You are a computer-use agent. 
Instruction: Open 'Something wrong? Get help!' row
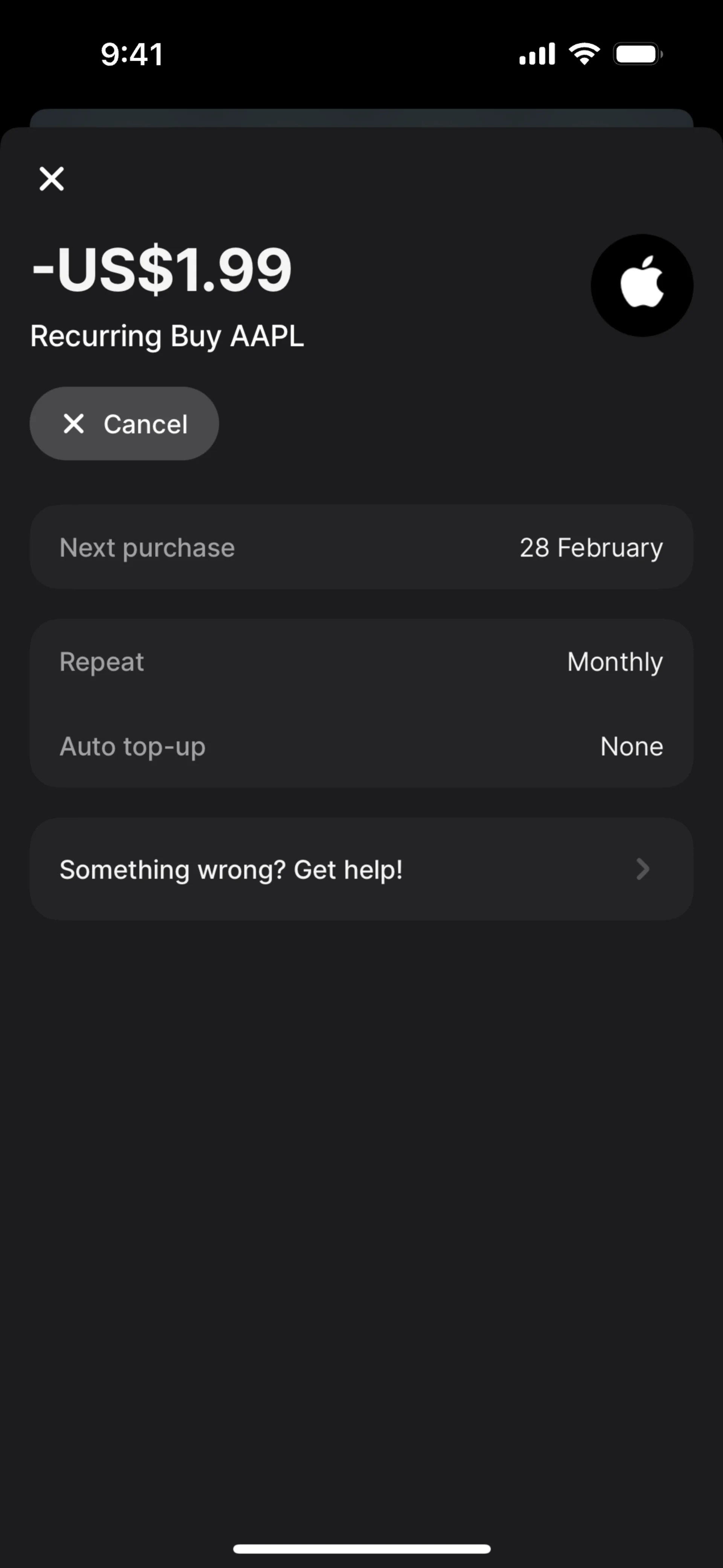pyautogui.click(x=361, y=869)
